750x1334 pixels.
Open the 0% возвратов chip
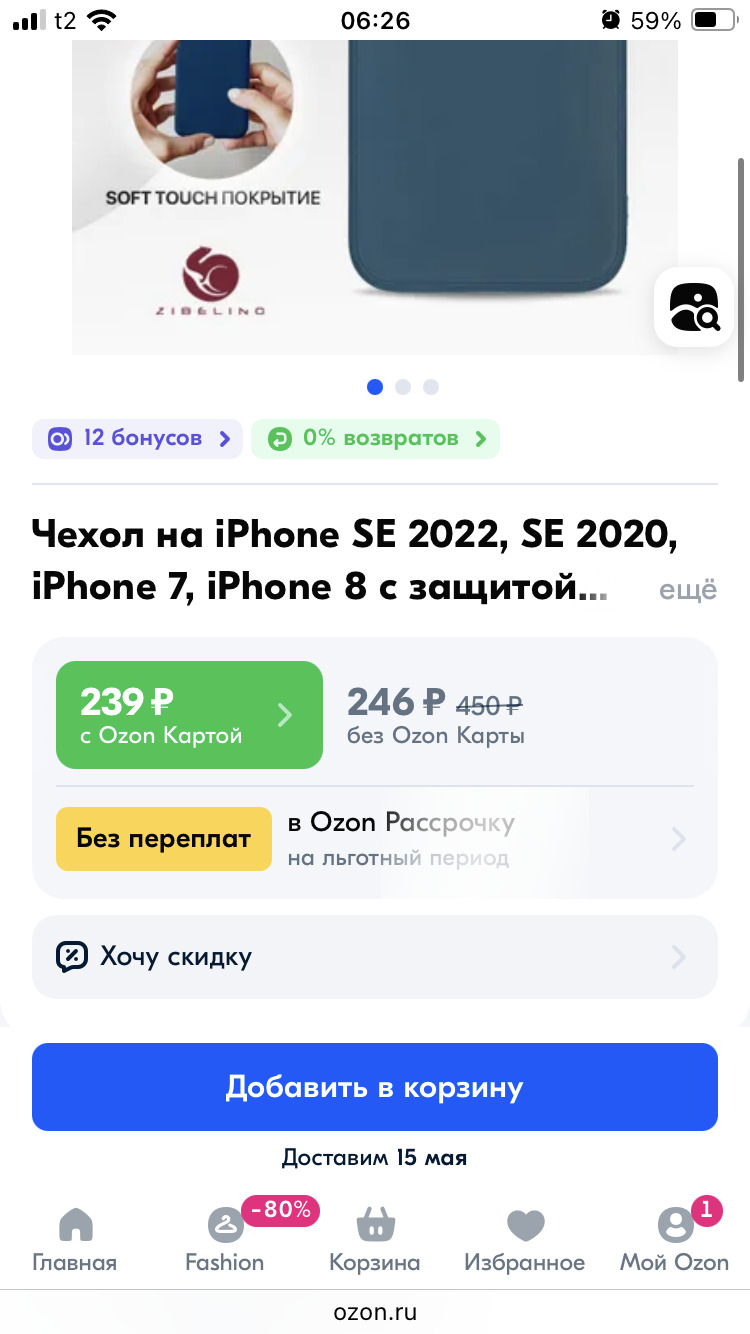click(375, 439)
